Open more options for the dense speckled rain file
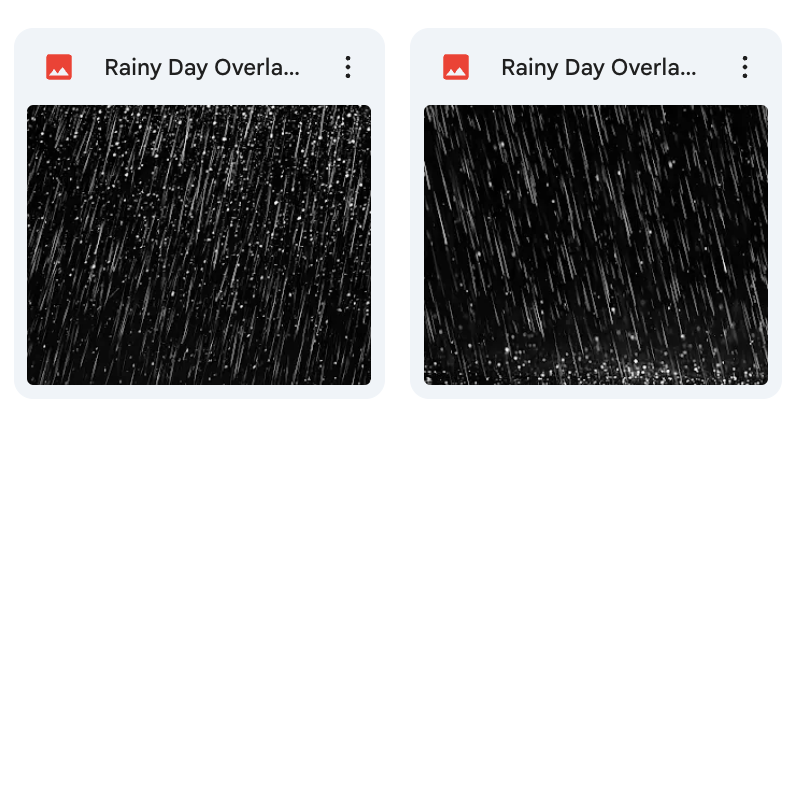This screenshot has height=806, width=792. 348,67
